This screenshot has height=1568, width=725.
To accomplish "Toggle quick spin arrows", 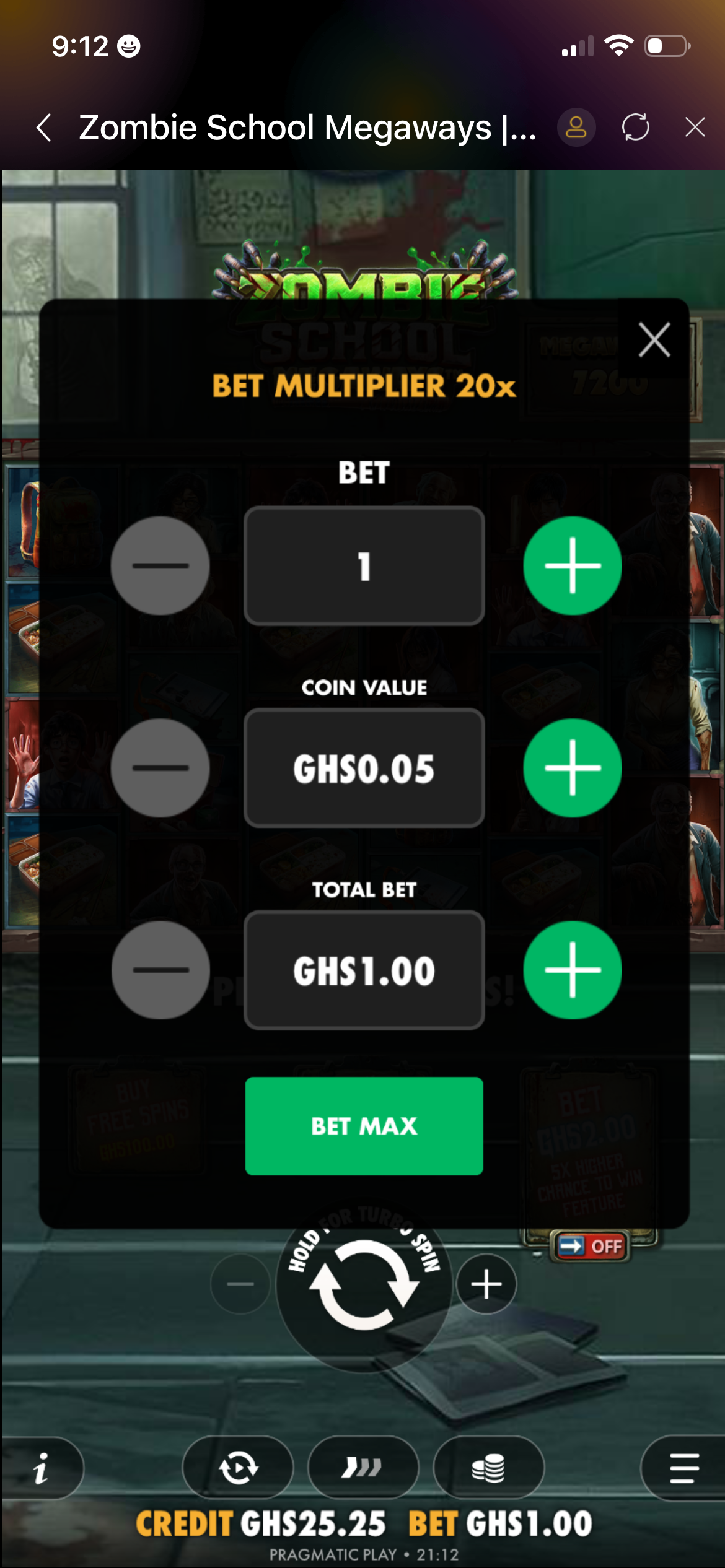I will pyautogui.click(x=363, y=1468).
